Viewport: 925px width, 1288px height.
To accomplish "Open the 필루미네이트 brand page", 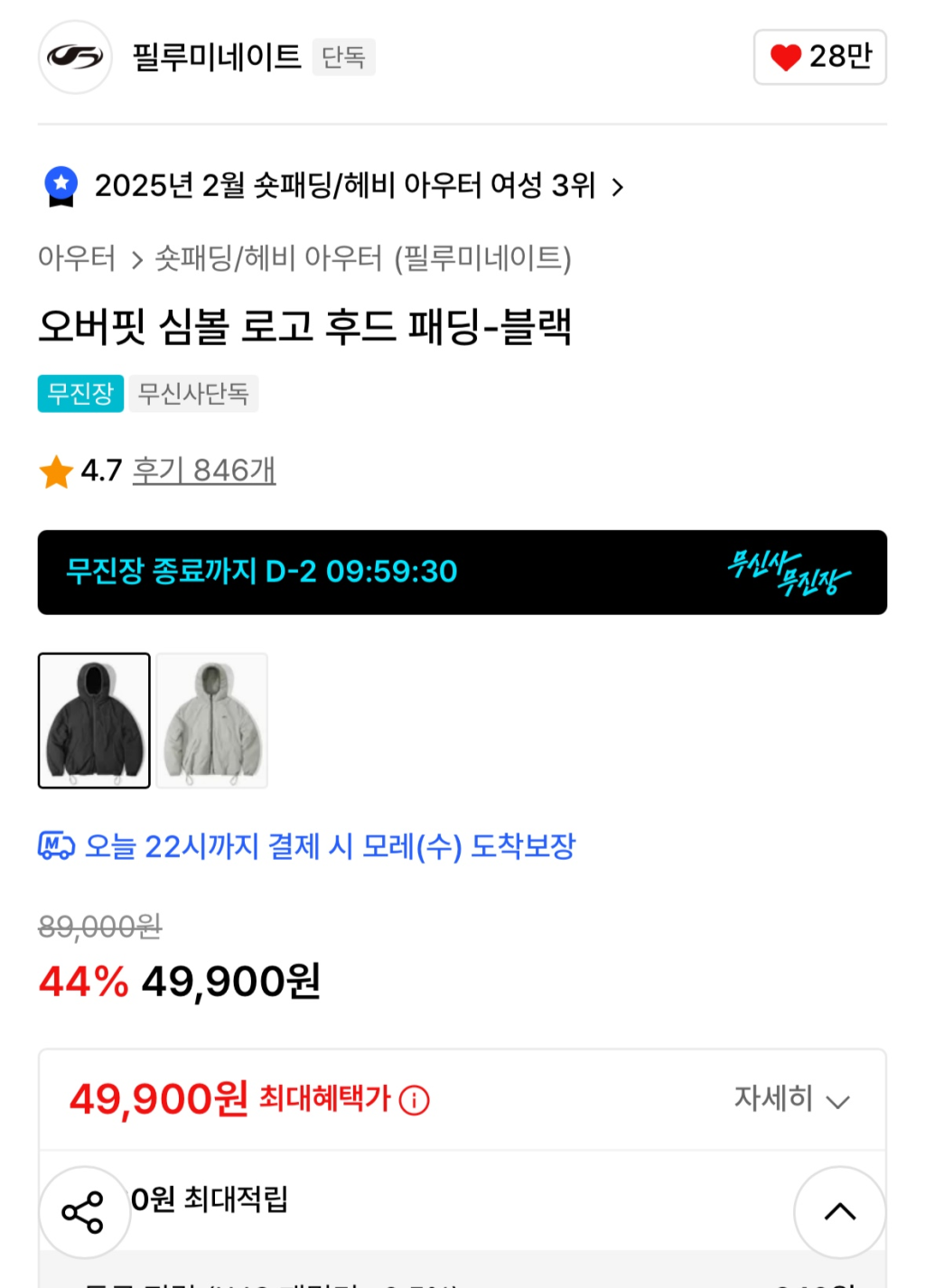I will (216, 57).
